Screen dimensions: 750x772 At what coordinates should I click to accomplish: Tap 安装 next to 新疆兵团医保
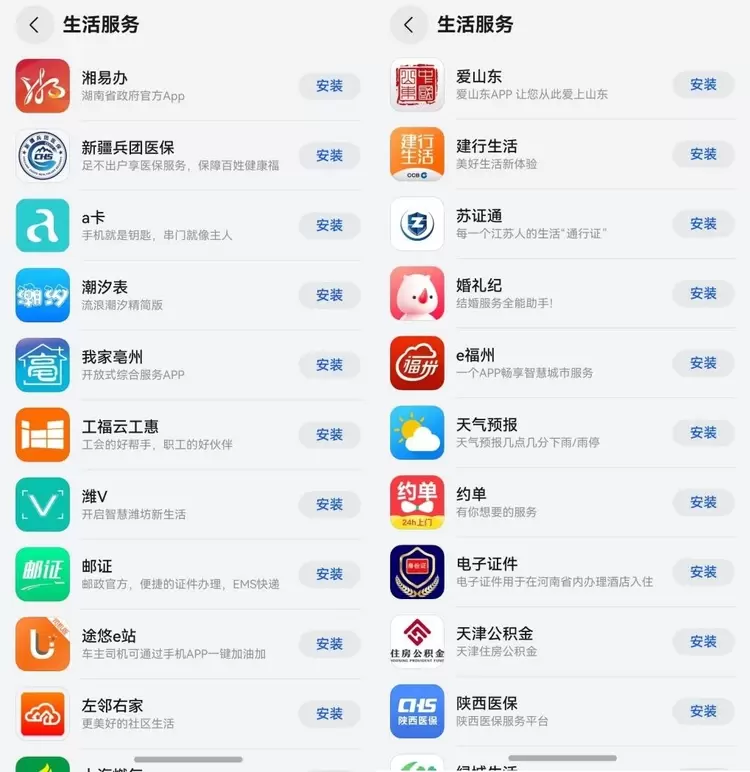[x=329, y=156]
